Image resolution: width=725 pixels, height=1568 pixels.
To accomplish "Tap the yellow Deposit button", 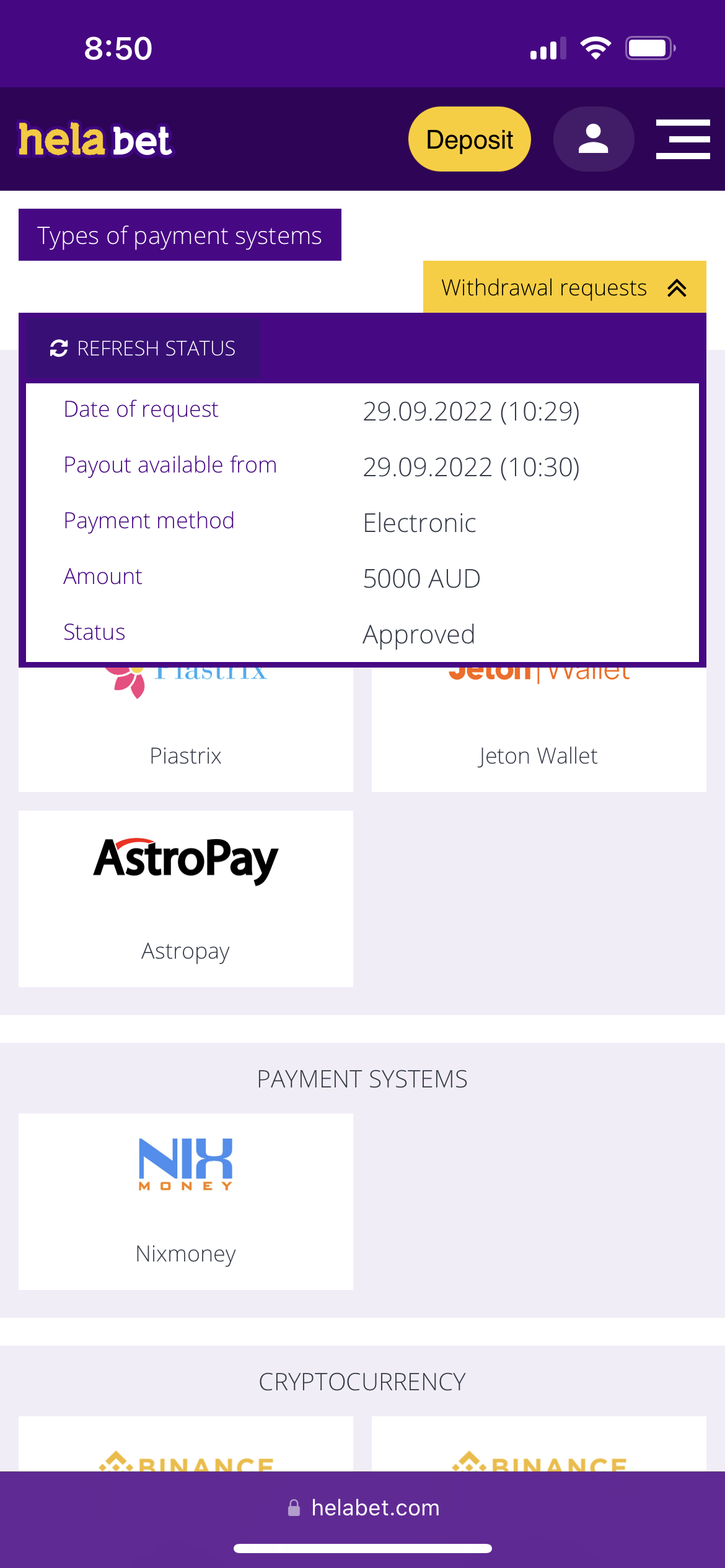I will coord(469,139).
